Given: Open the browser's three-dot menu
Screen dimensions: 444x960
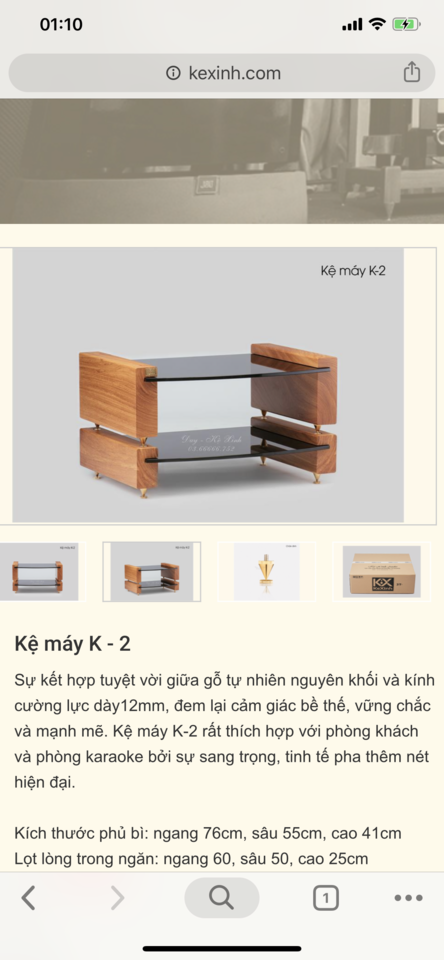Looking at the screenshot, I should click(408, 898).
